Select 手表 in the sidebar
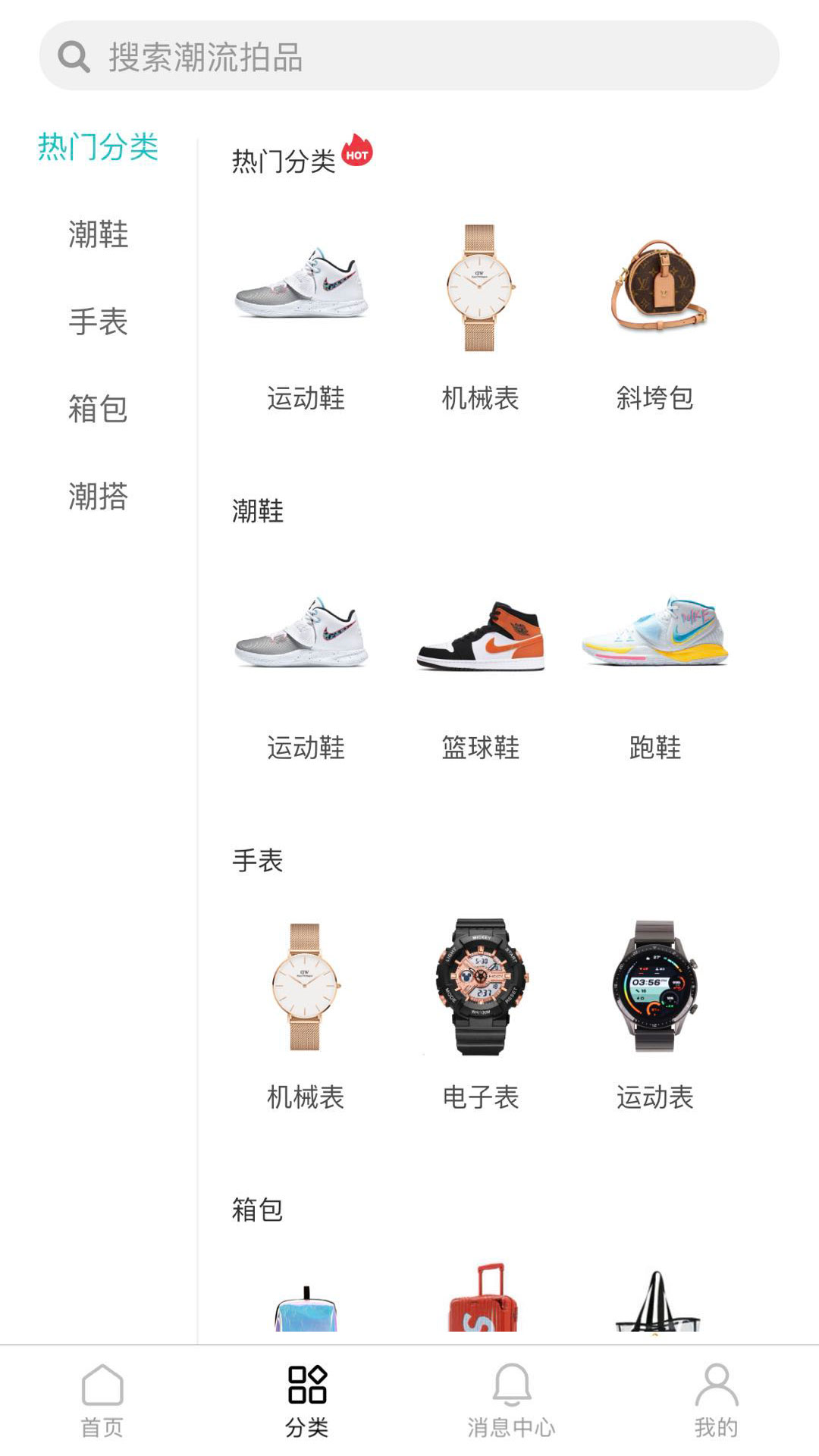The width and height of the screenshot is (819, 1456). (x=98, y=322)
